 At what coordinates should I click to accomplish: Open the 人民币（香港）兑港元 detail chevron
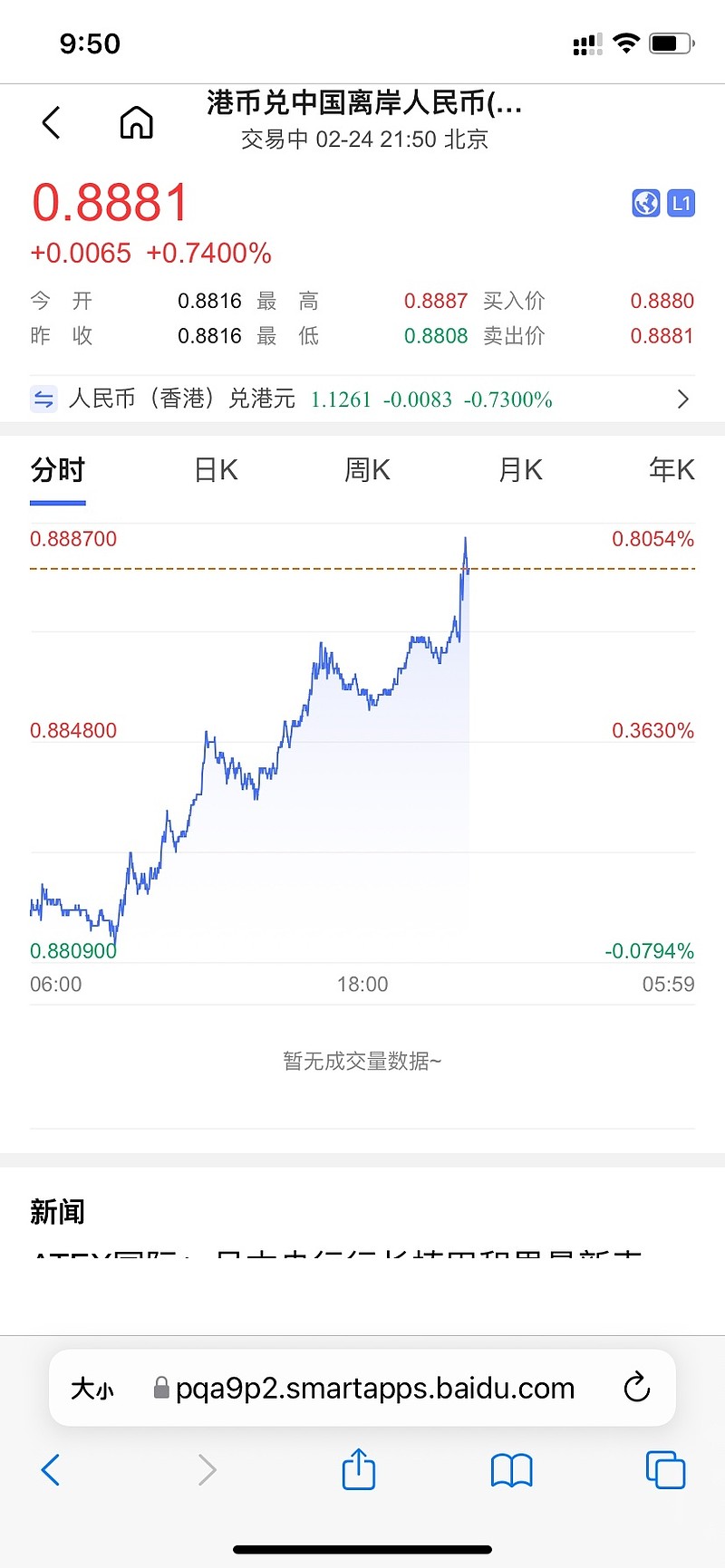682,399
